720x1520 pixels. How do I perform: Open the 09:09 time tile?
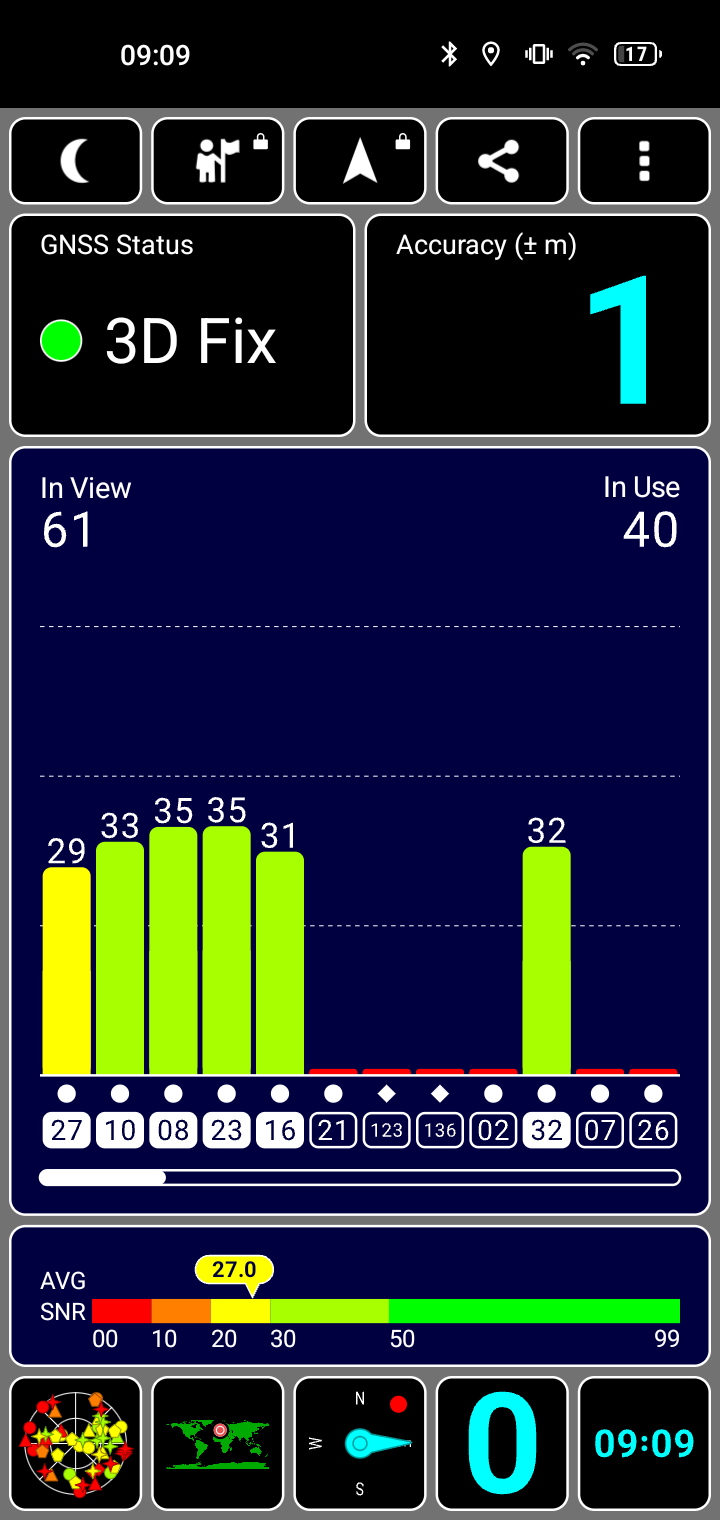click(644, 1443)
